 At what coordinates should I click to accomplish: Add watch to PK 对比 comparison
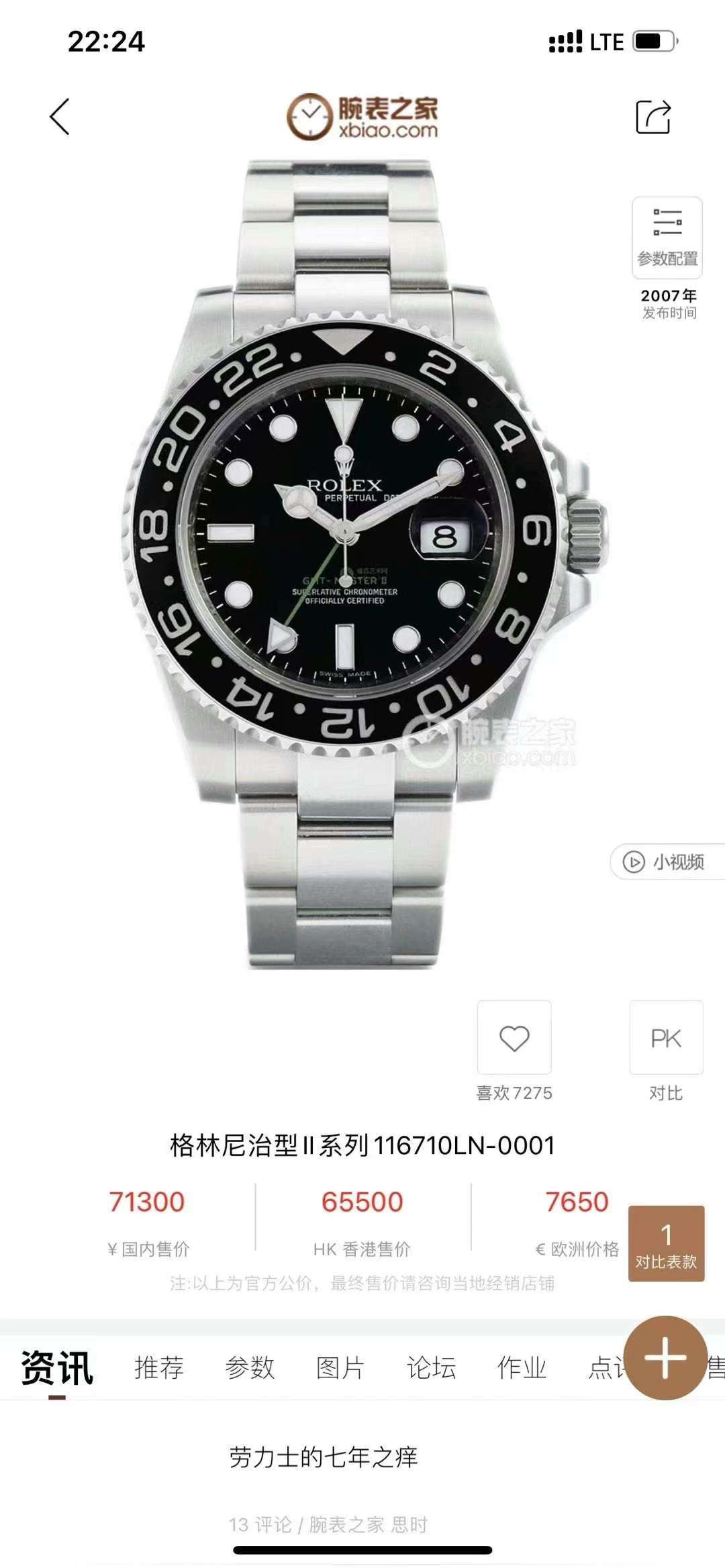(666, 1038)
